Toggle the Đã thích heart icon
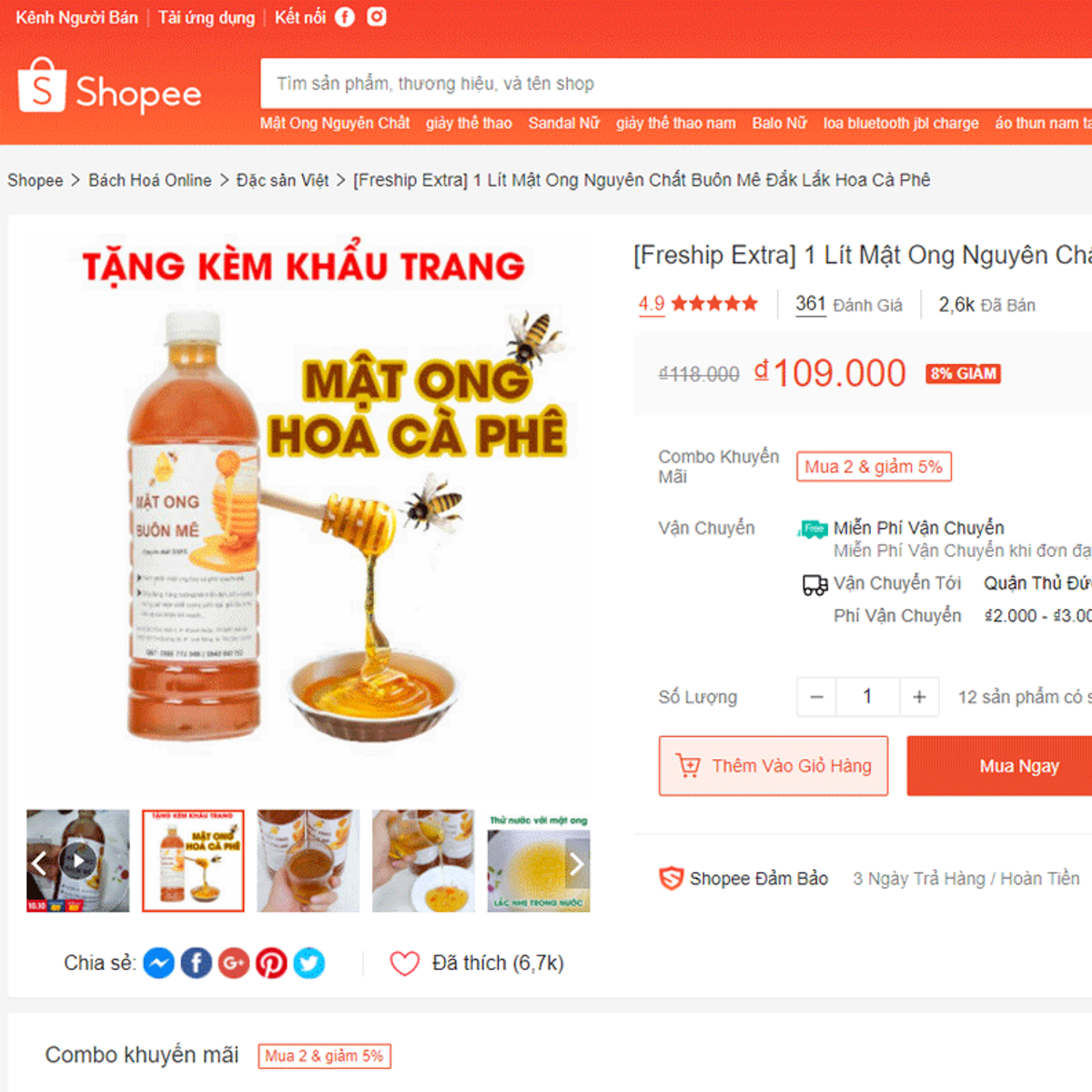Viewport: 1092px width, 1092px height. click(405, 963)
